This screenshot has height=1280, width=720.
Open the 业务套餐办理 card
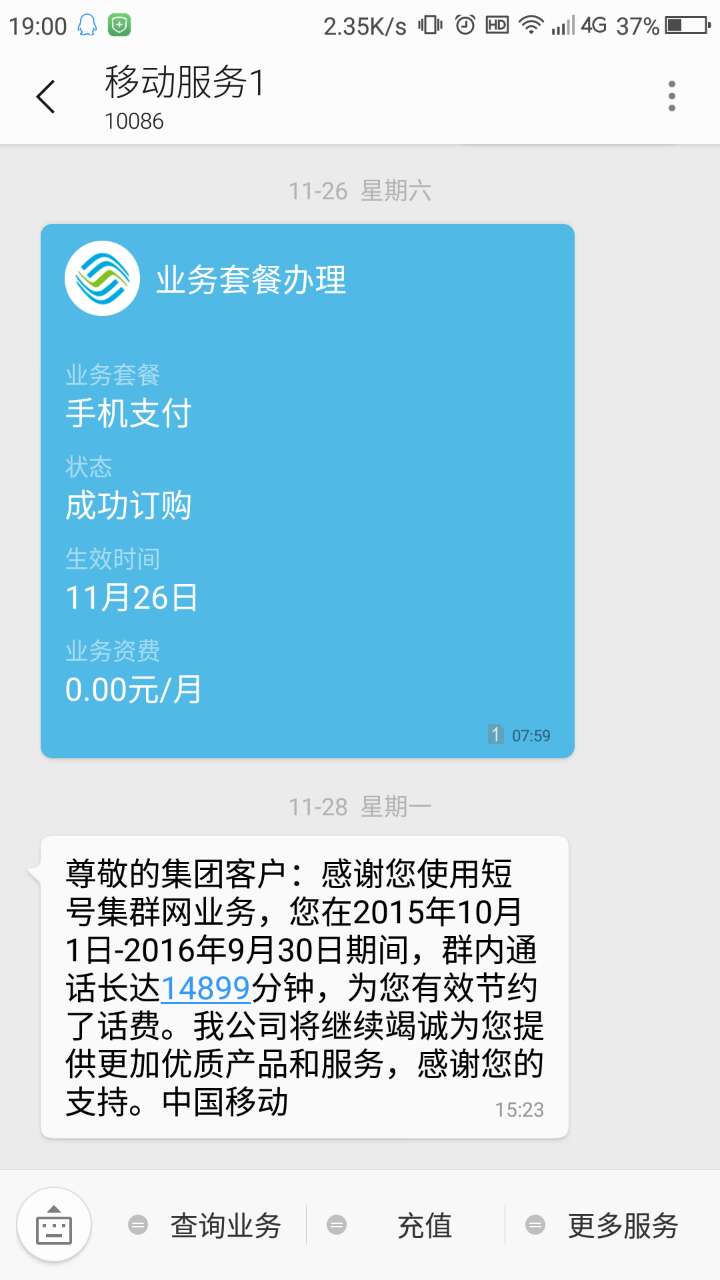pyautogui.click(x=307, y=490)
